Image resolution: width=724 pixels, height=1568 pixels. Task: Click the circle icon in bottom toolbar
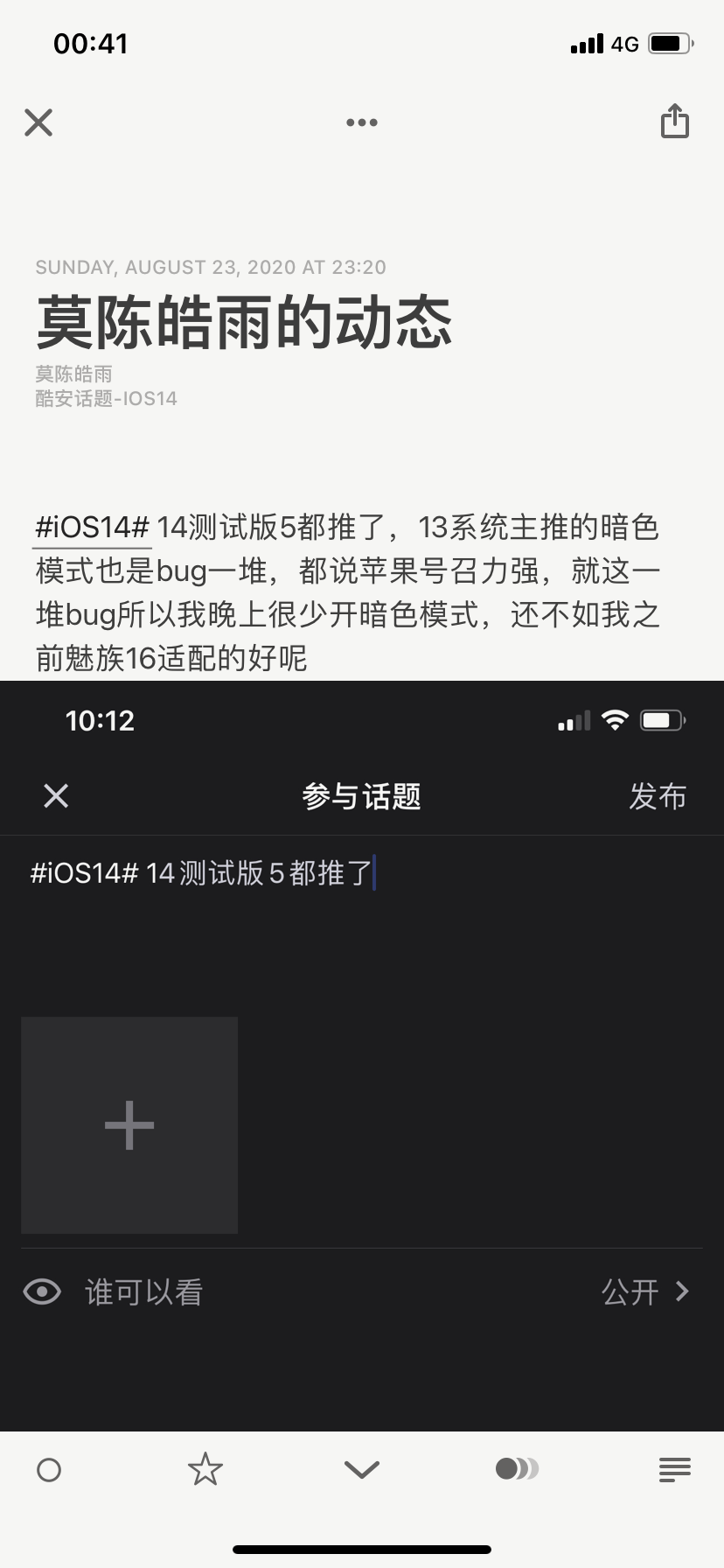49,1468
